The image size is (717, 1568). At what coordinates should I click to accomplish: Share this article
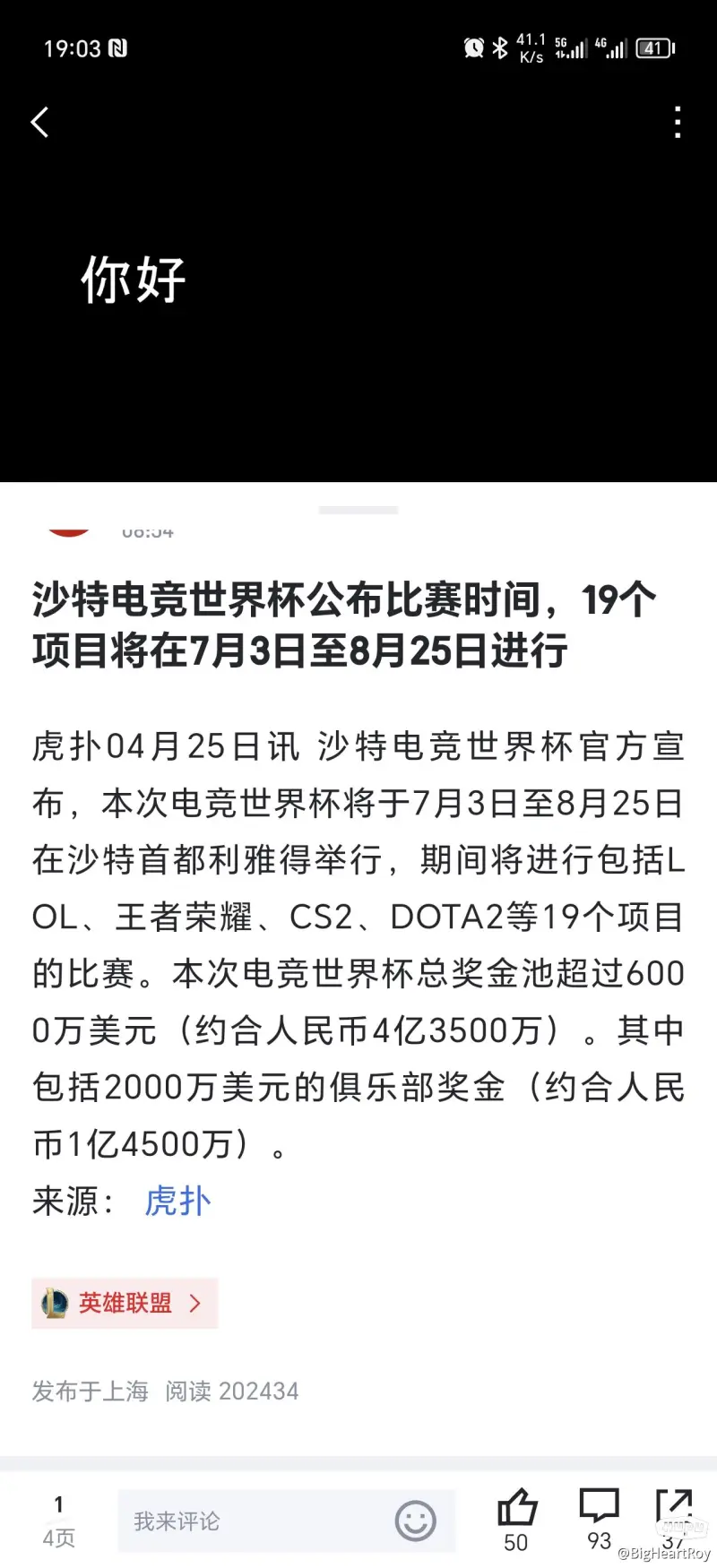coord(673,1508)
